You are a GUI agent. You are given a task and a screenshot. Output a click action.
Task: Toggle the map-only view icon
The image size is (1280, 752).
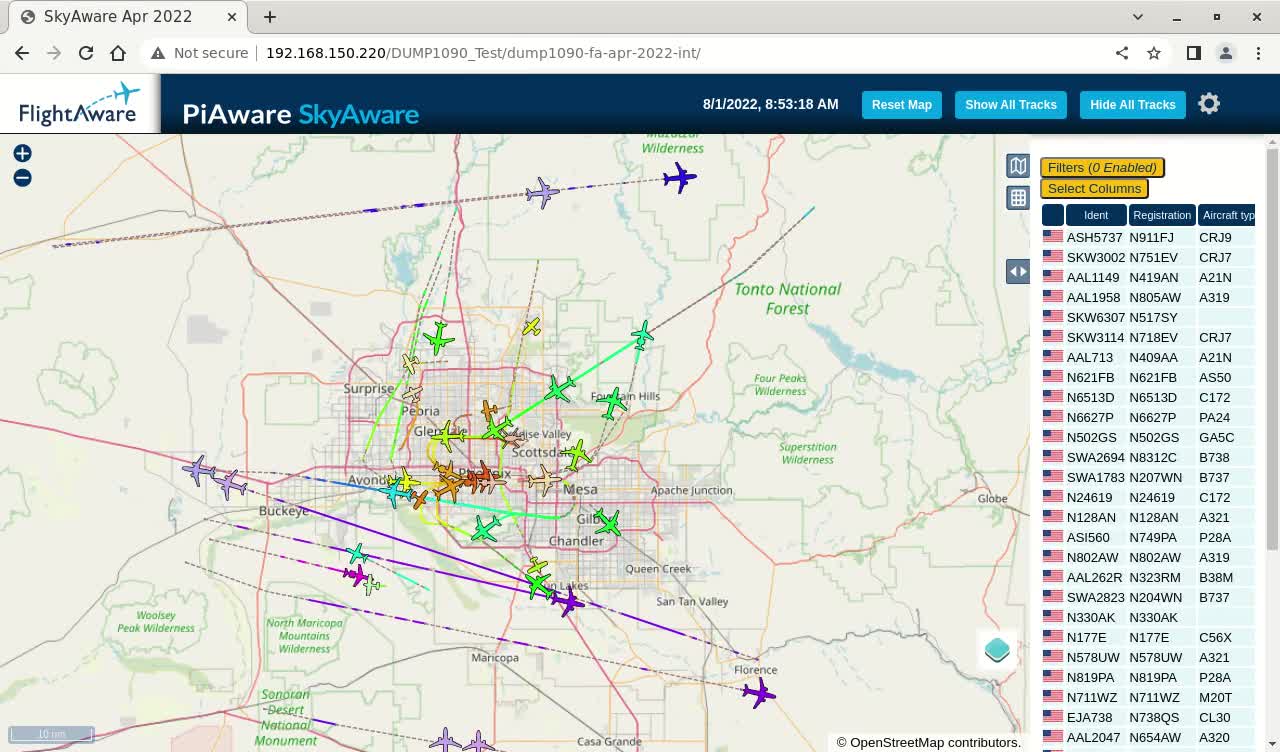[1018, 166]
